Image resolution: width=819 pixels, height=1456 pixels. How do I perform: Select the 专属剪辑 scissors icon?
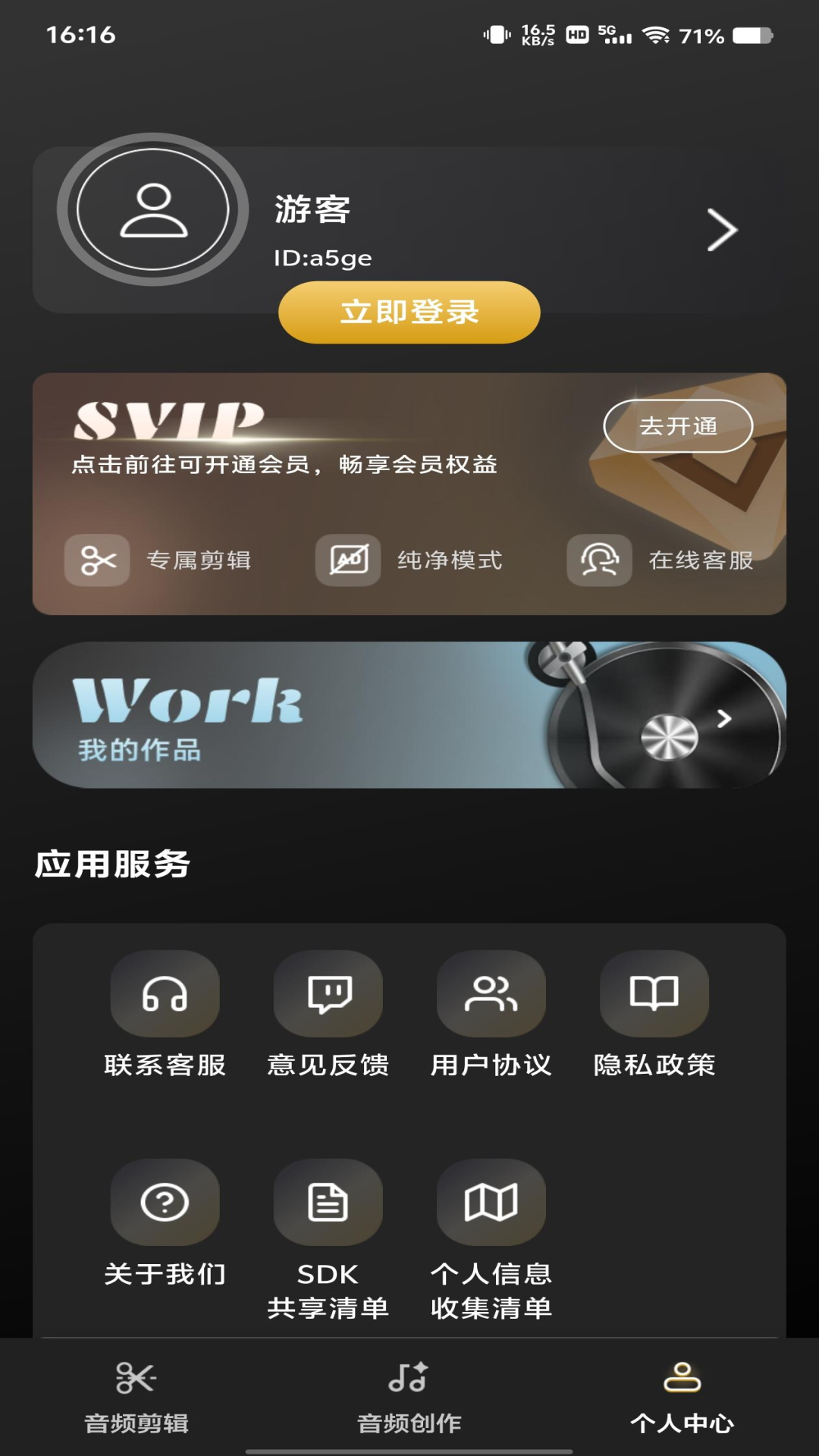click(x=98, y=561)
